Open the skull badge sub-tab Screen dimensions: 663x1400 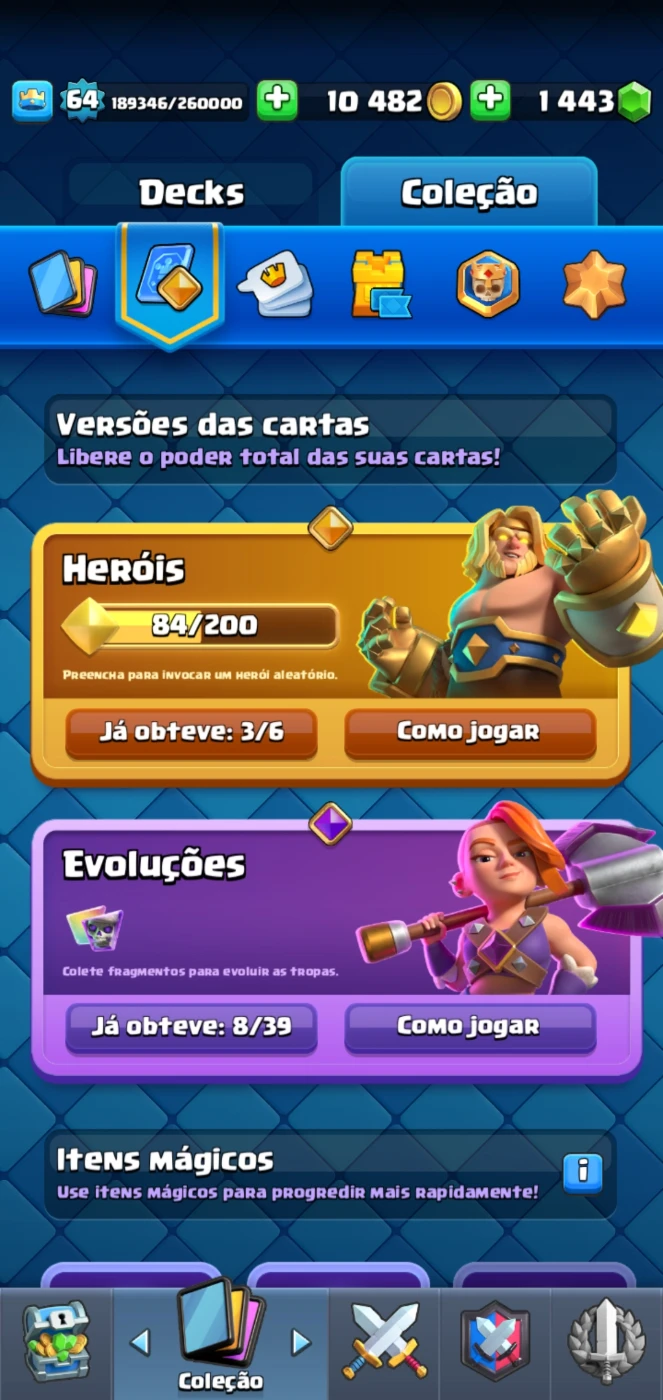pyautogui.click(x=488, y=284)
